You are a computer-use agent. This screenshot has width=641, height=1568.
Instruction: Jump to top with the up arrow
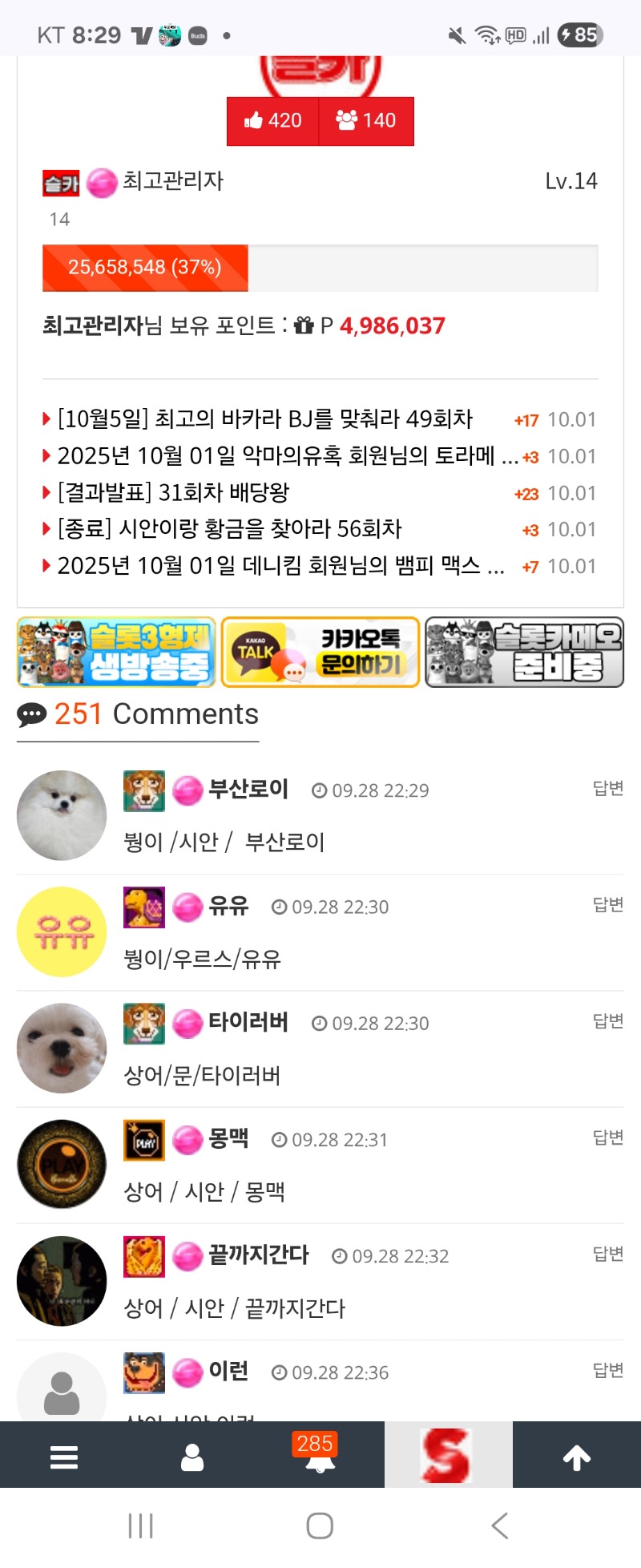[577, 1457]
